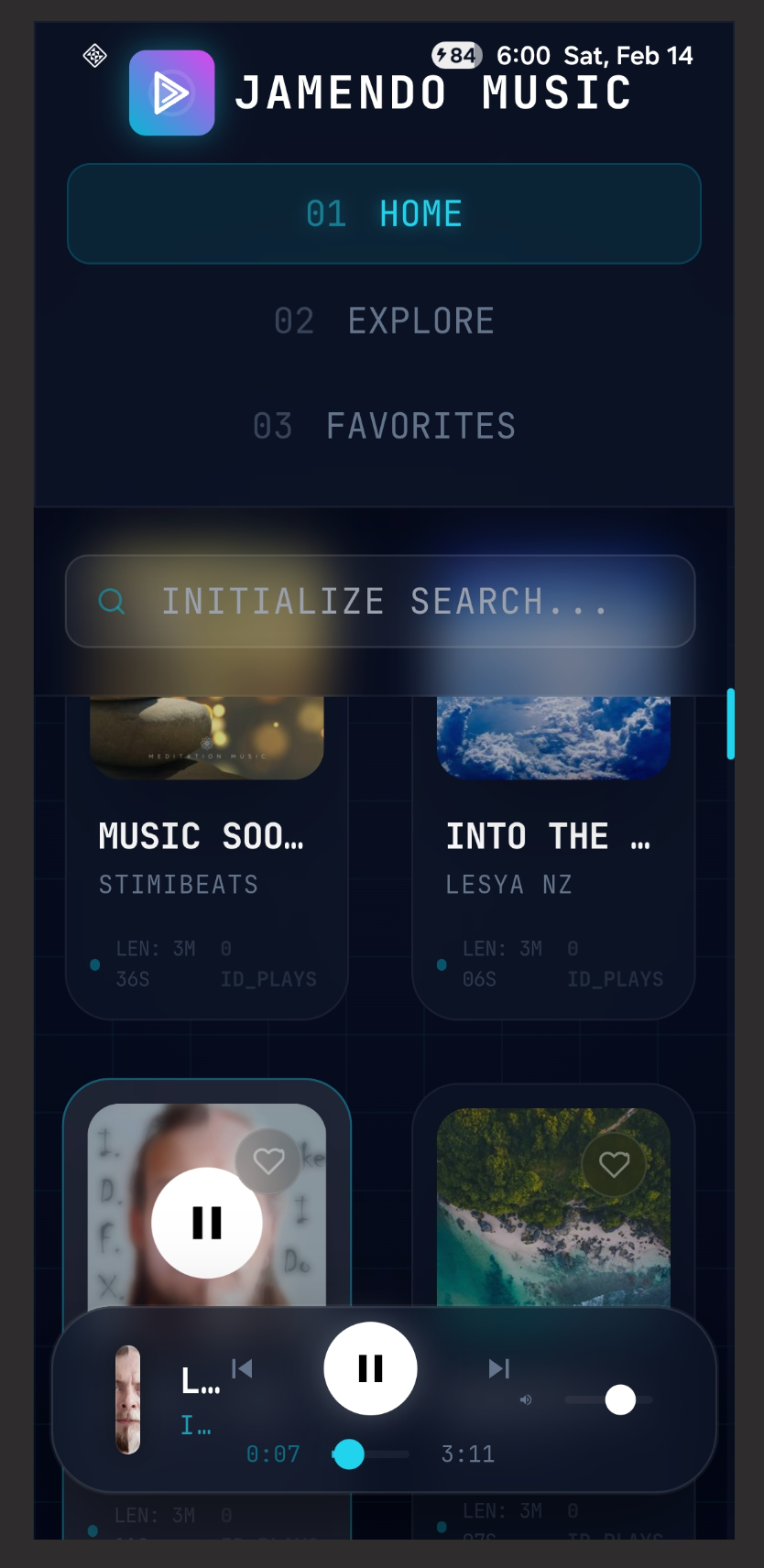Screen dimensions: 764x1568
Task: Skip to the previous track
Action: 243,1368
